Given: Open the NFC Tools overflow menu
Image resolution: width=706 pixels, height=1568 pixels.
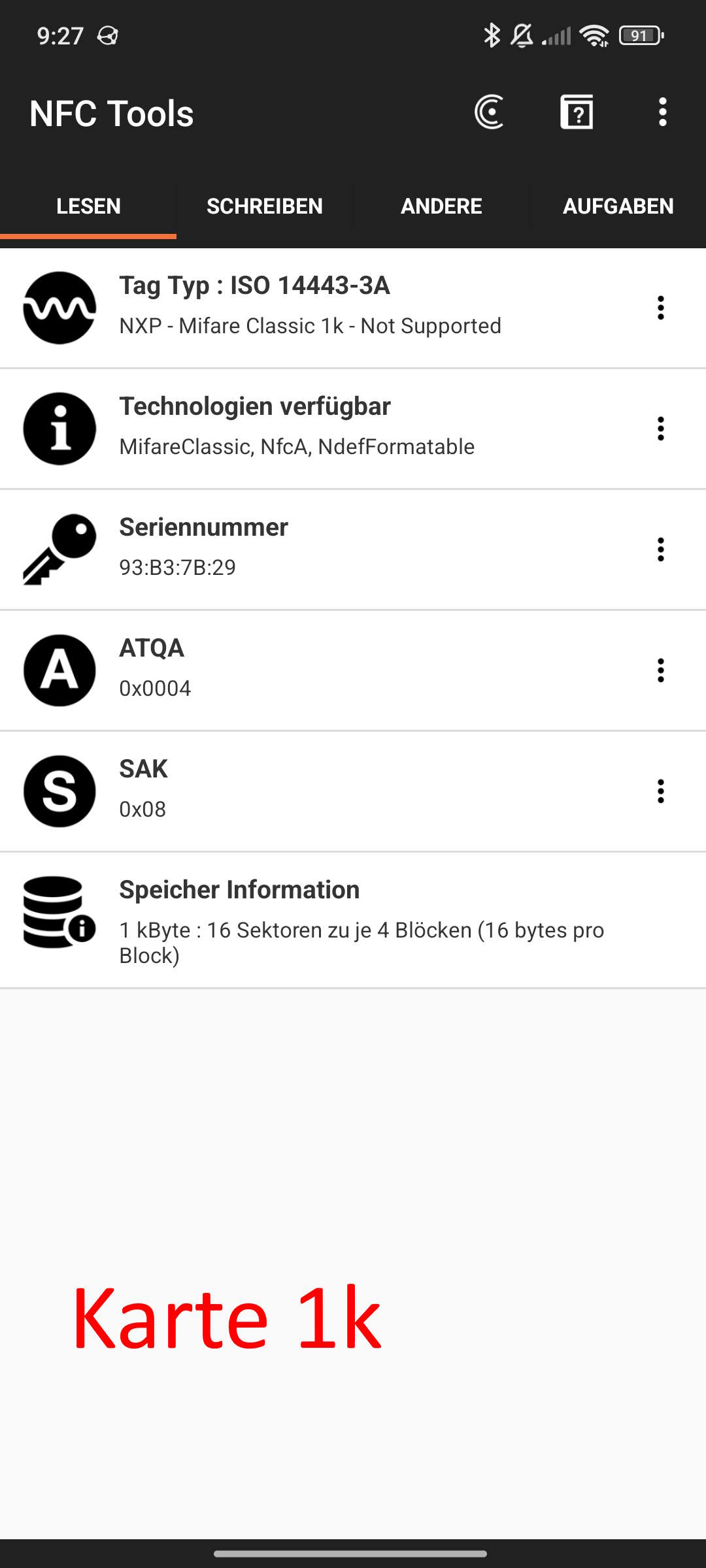Looking at the screenshot, I should 662,112.
